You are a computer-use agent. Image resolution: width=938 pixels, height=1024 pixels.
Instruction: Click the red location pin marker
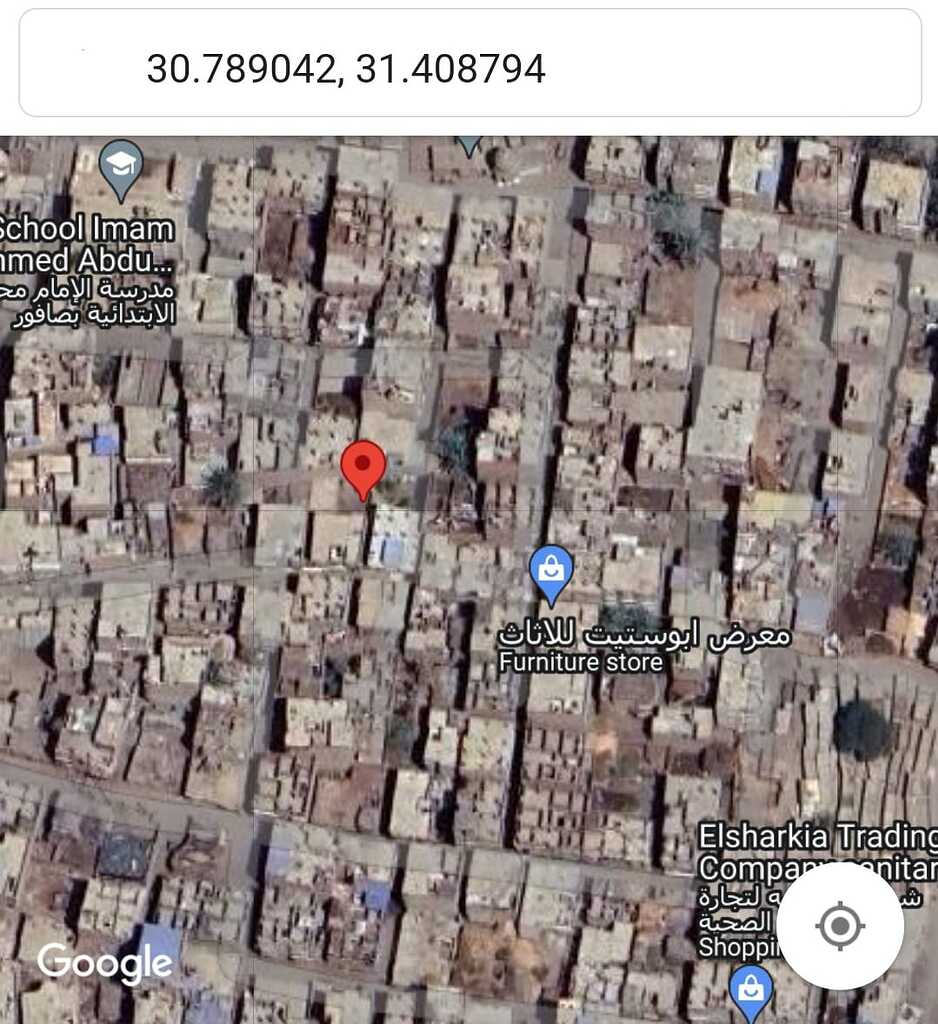click(365, 465)
